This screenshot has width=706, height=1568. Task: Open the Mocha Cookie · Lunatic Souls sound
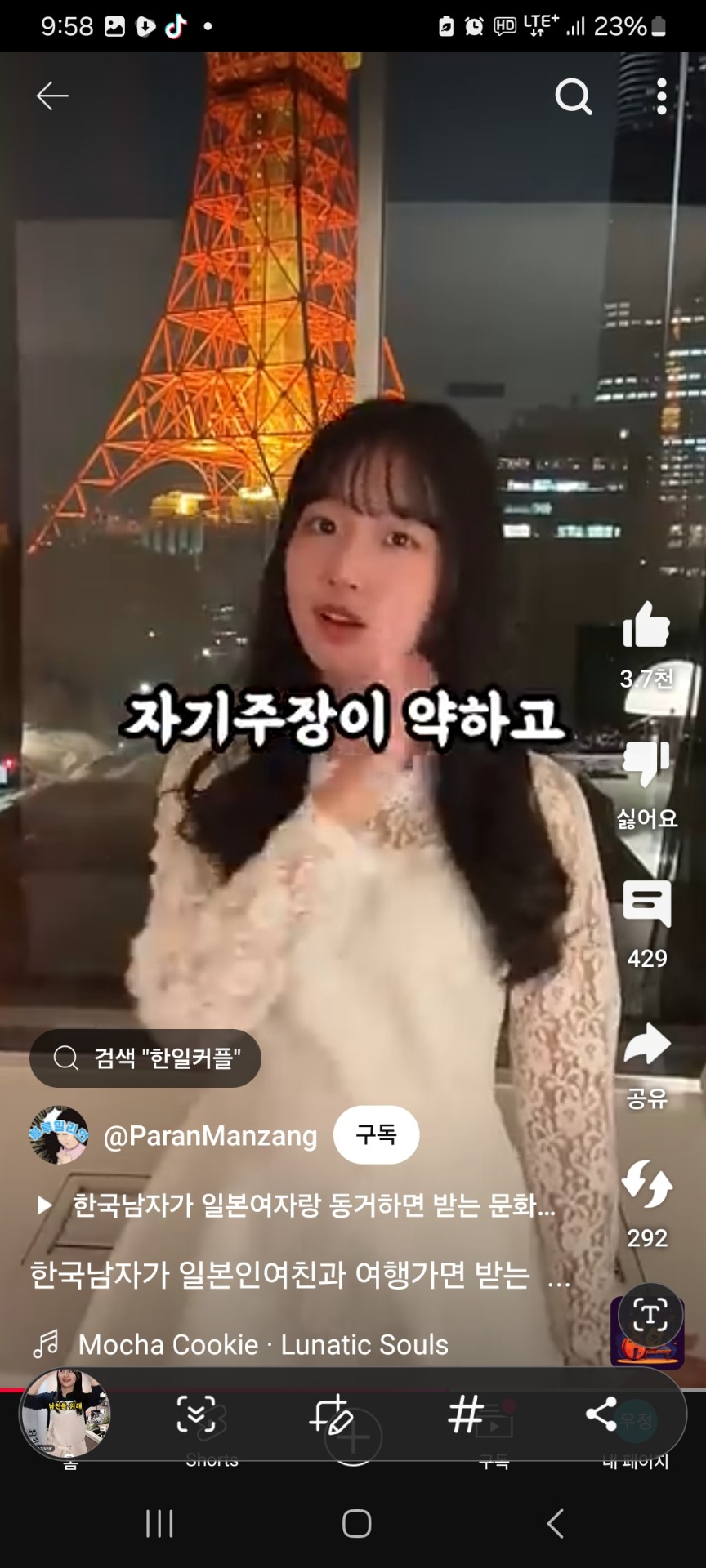point(261,1344)
